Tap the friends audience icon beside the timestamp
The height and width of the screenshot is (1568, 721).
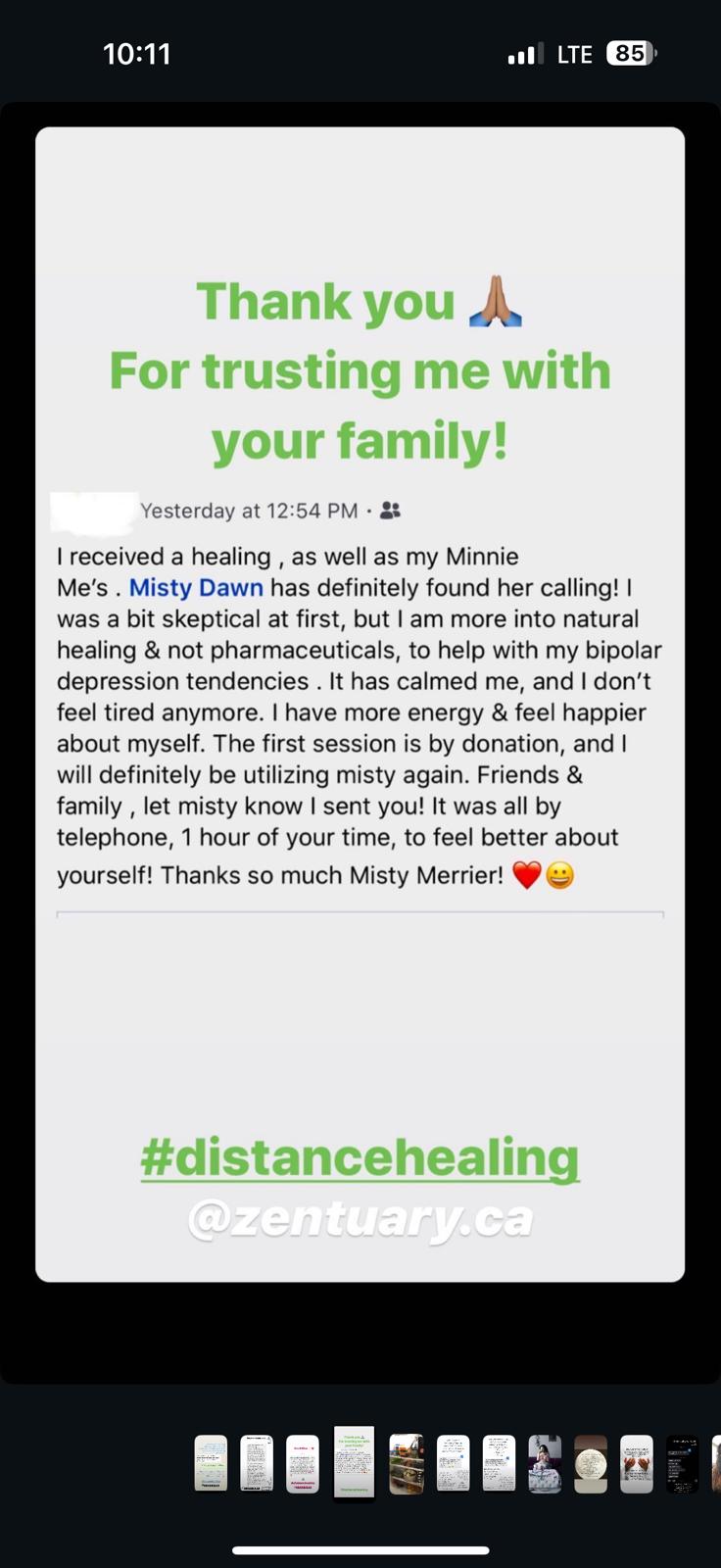388,510
